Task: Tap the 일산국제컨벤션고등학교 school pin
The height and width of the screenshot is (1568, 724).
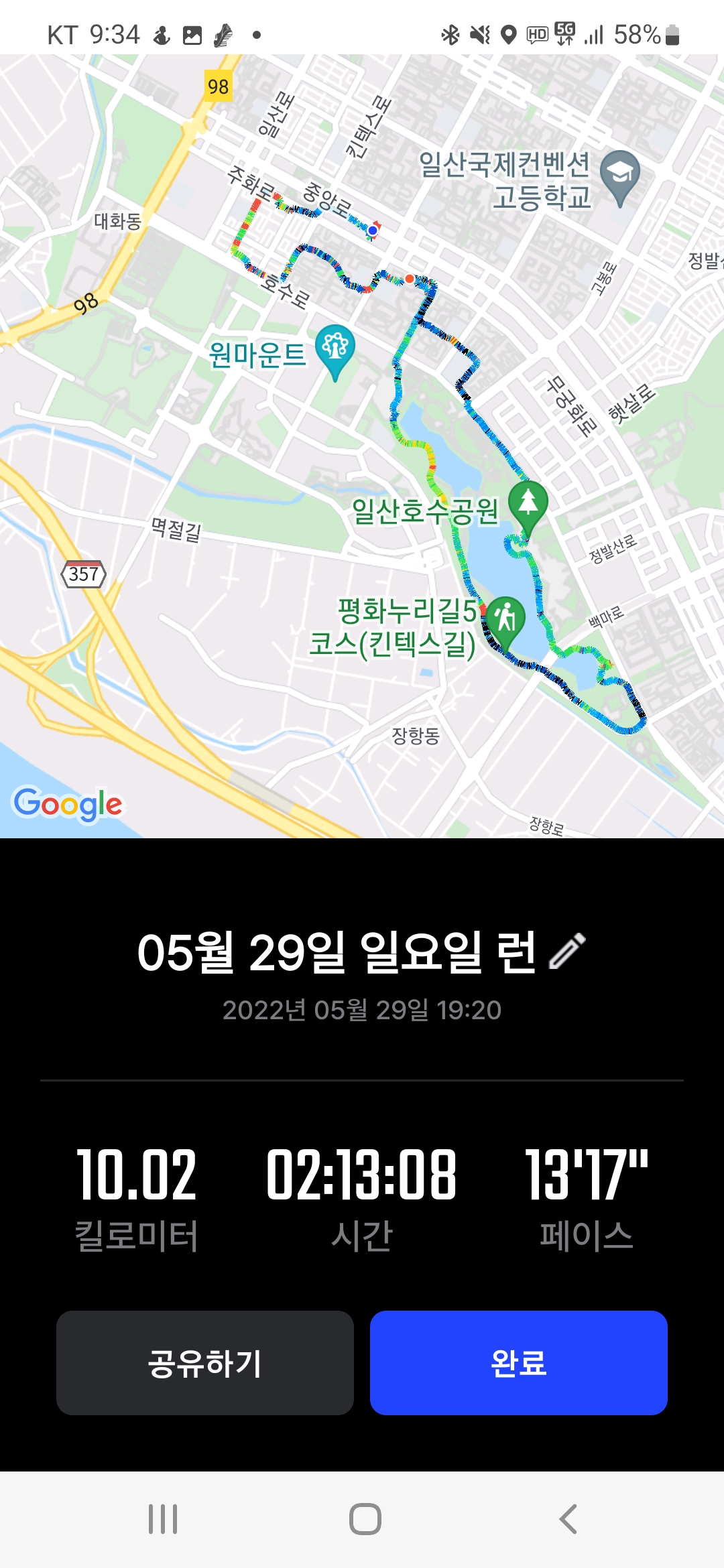Action: 620,175
